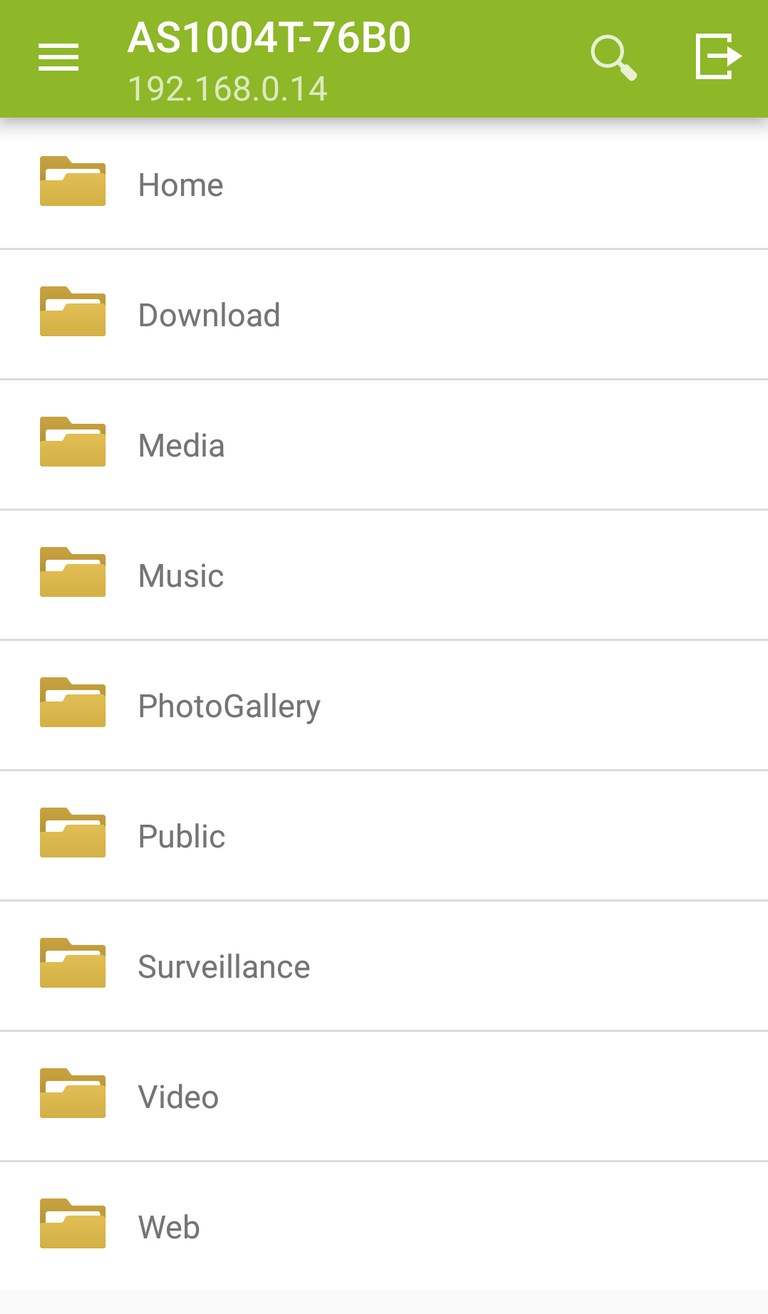Open the Public folder

coord(384,836)
